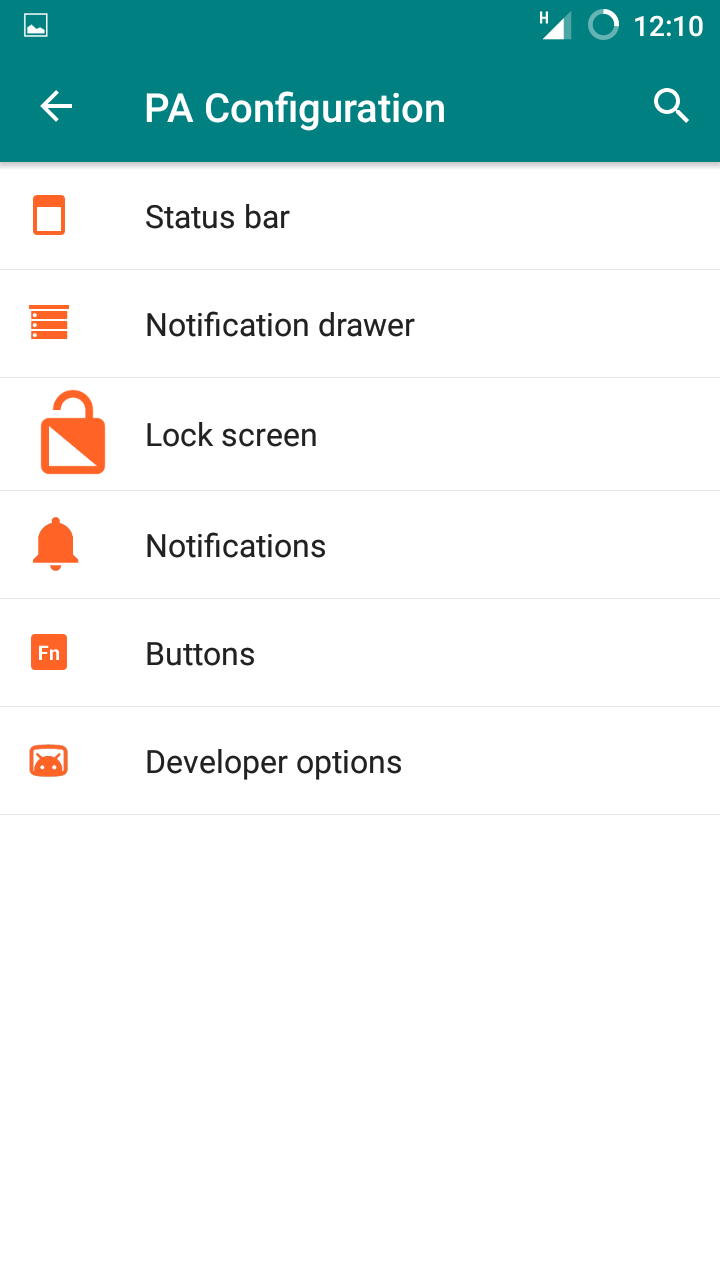Go back from PA Configuration
The height and width of the screenshot is (1280, 720).
(x=56, y=107)
